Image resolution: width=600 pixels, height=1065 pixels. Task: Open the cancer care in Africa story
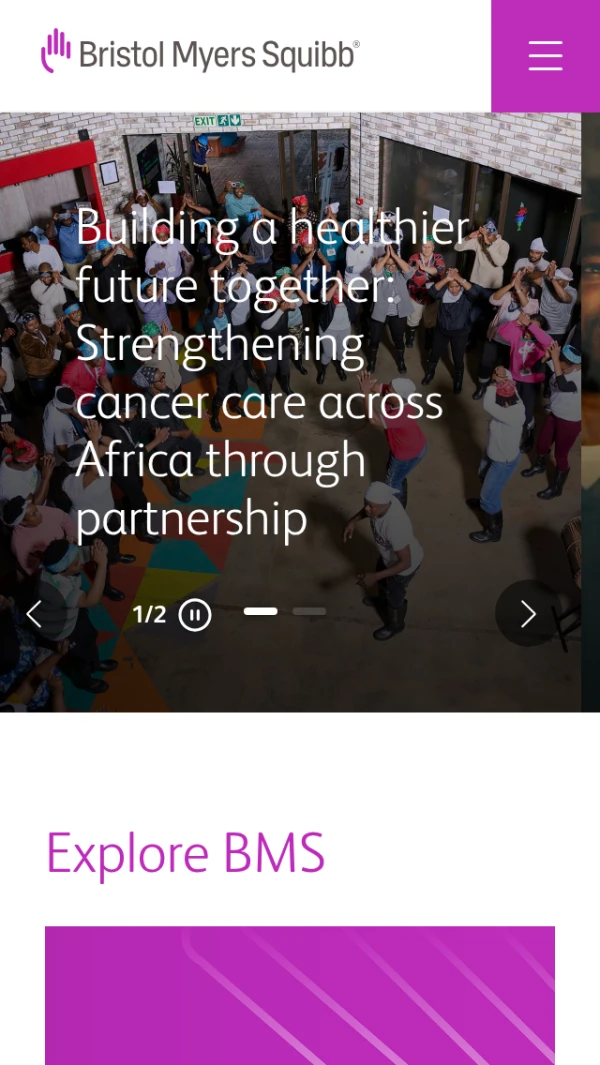[272, 372]
